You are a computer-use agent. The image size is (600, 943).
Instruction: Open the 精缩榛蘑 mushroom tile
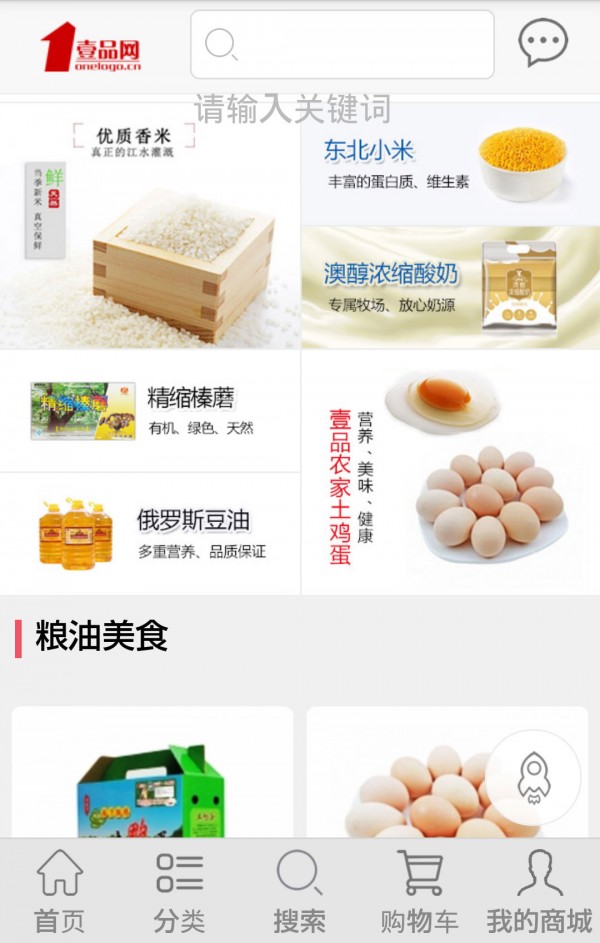tap(150, 411)
